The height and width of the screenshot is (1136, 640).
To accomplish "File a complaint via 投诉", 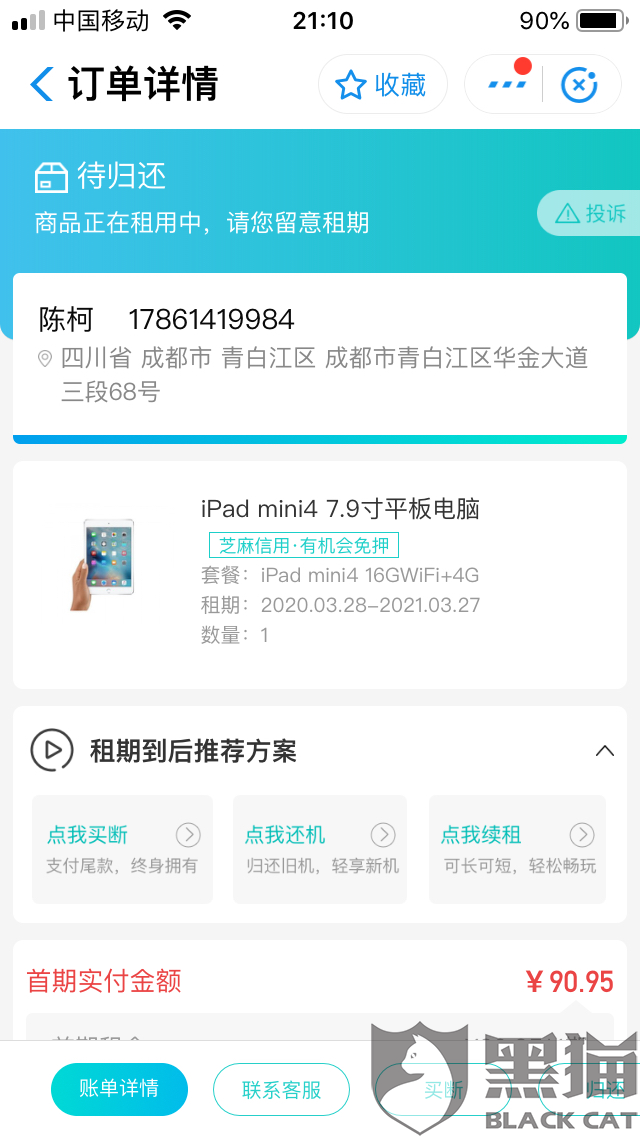I will pos(589,213).
